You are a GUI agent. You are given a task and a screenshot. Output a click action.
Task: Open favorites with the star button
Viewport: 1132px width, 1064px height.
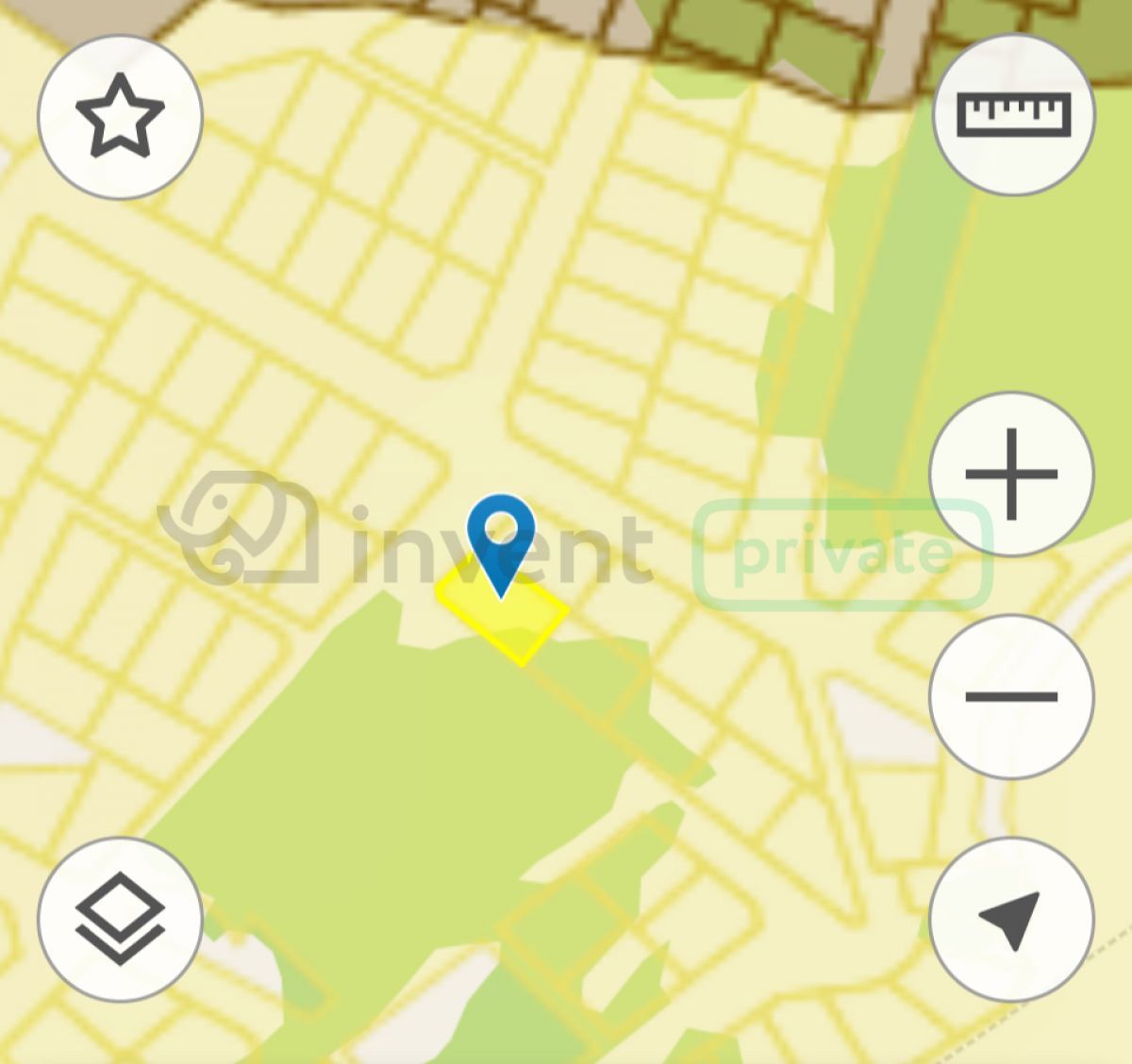[x=120, y=117]
